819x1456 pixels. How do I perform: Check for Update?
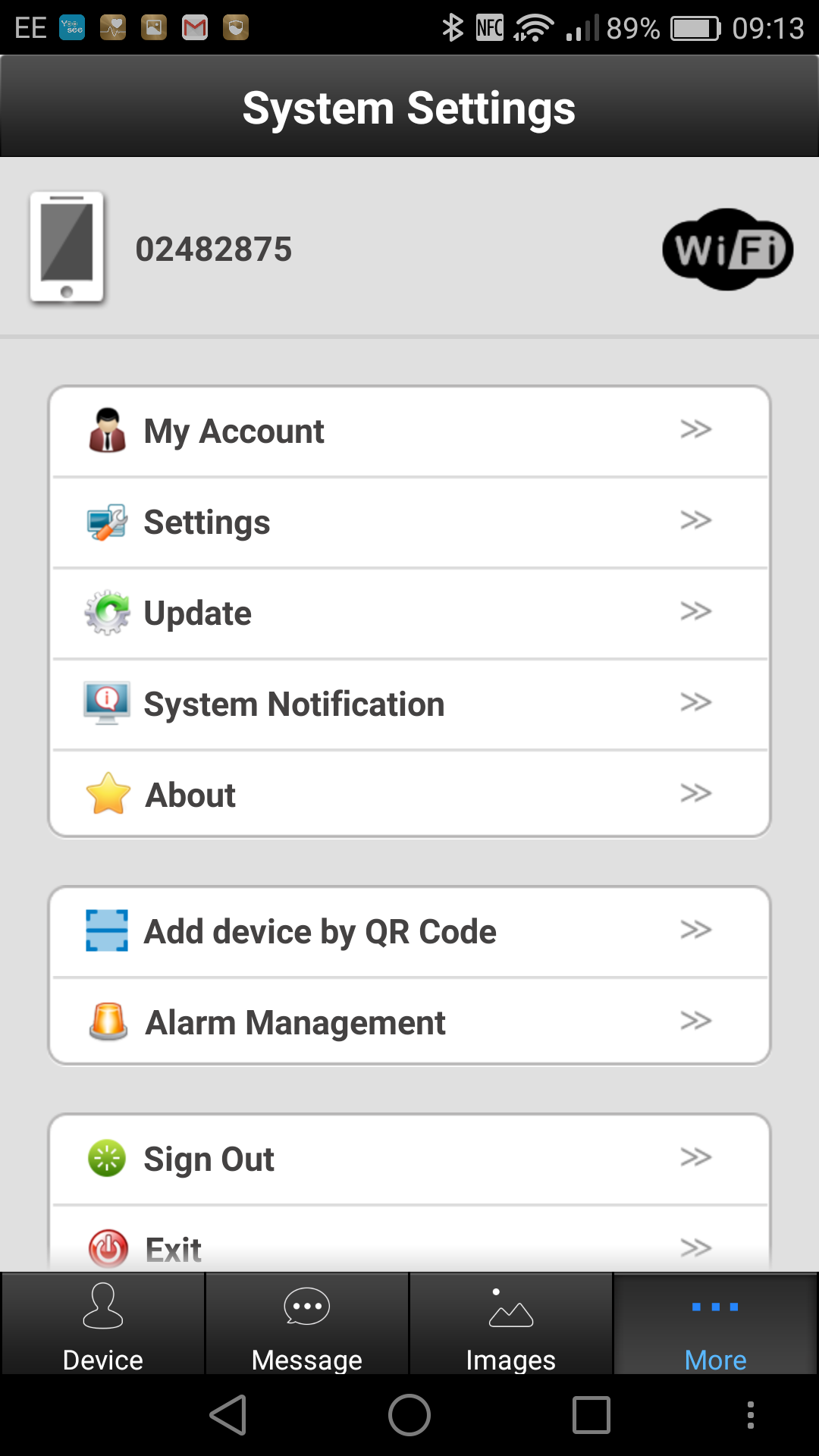coord(409,613)
